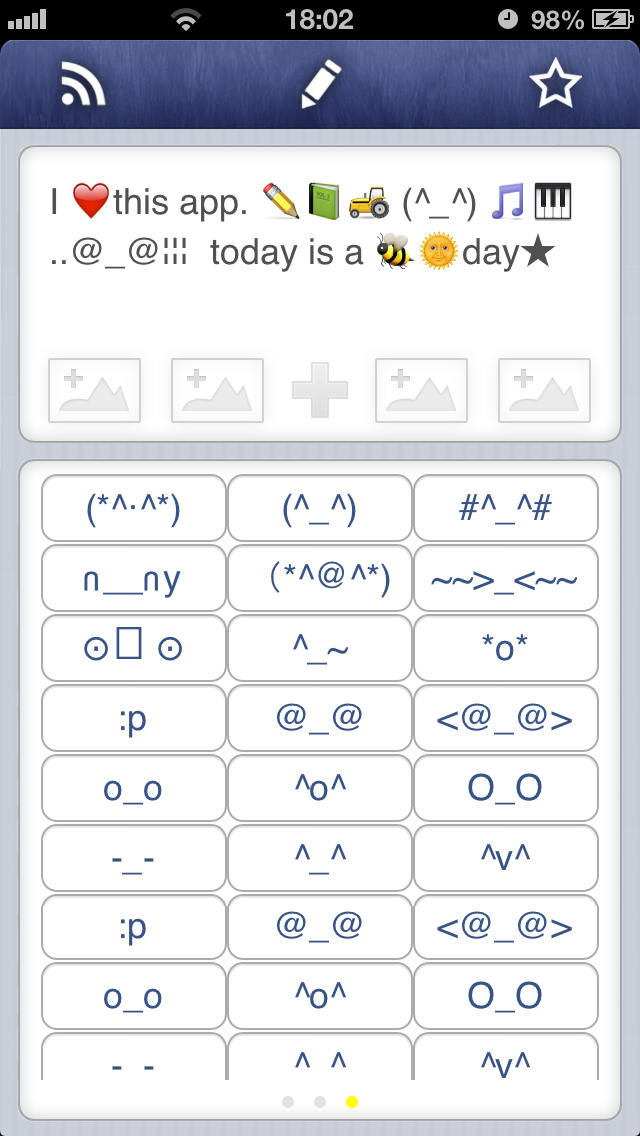Open the RSS feed icon
The width and height of the screenshot is (640, 1136).
click(x=83, y=84)
